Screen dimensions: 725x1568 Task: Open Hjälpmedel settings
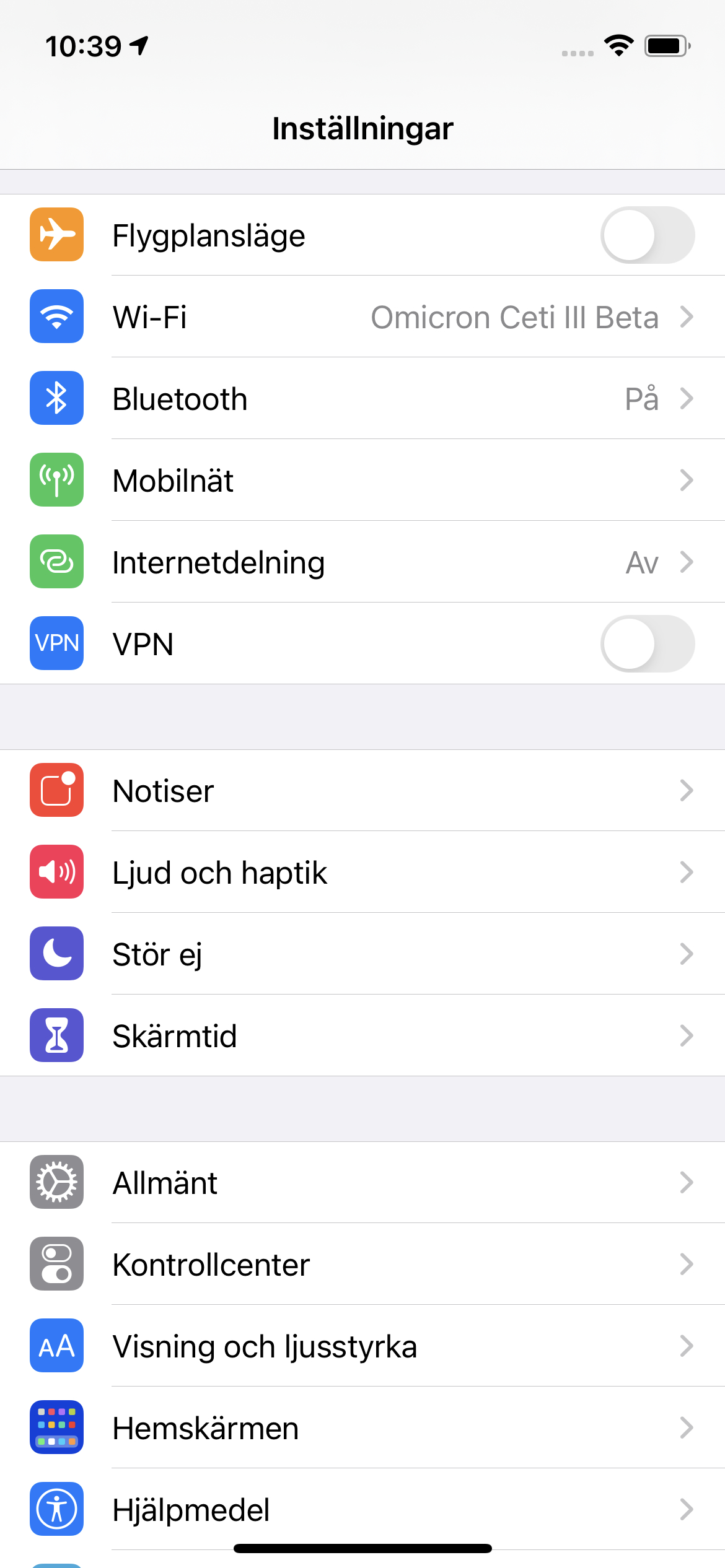pos(362,1509)
